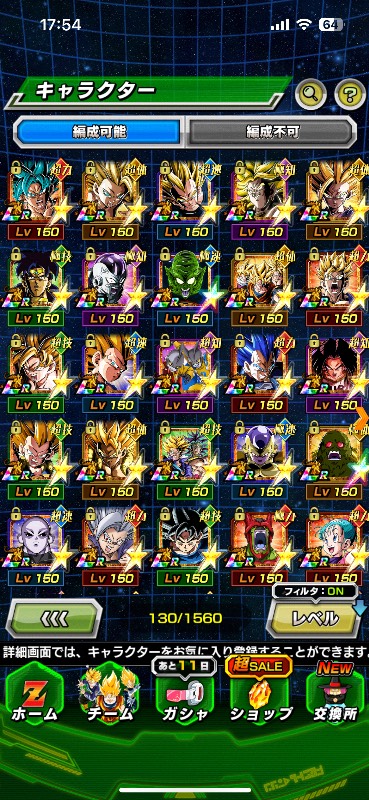Open the フィルタ ON filter setting
Screen dimensions: 369x800
click(314, 592)
